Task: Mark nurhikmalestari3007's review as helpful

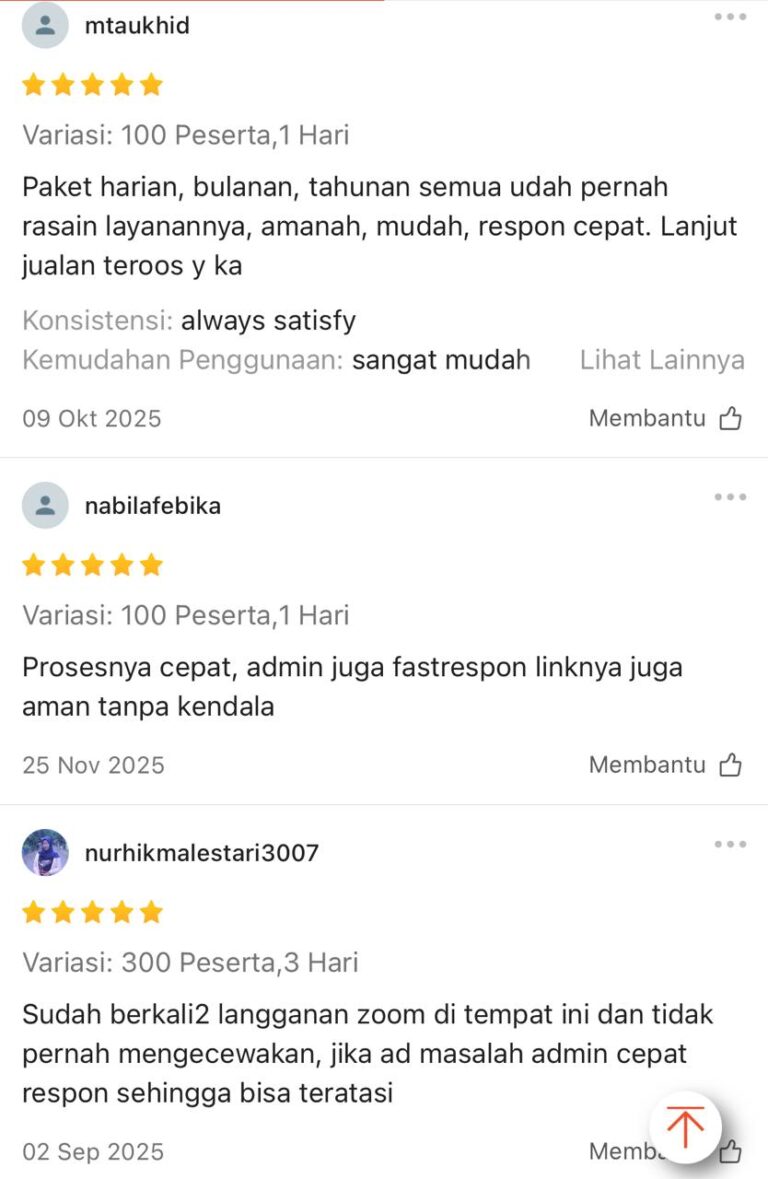Action: coord(732,1152)
